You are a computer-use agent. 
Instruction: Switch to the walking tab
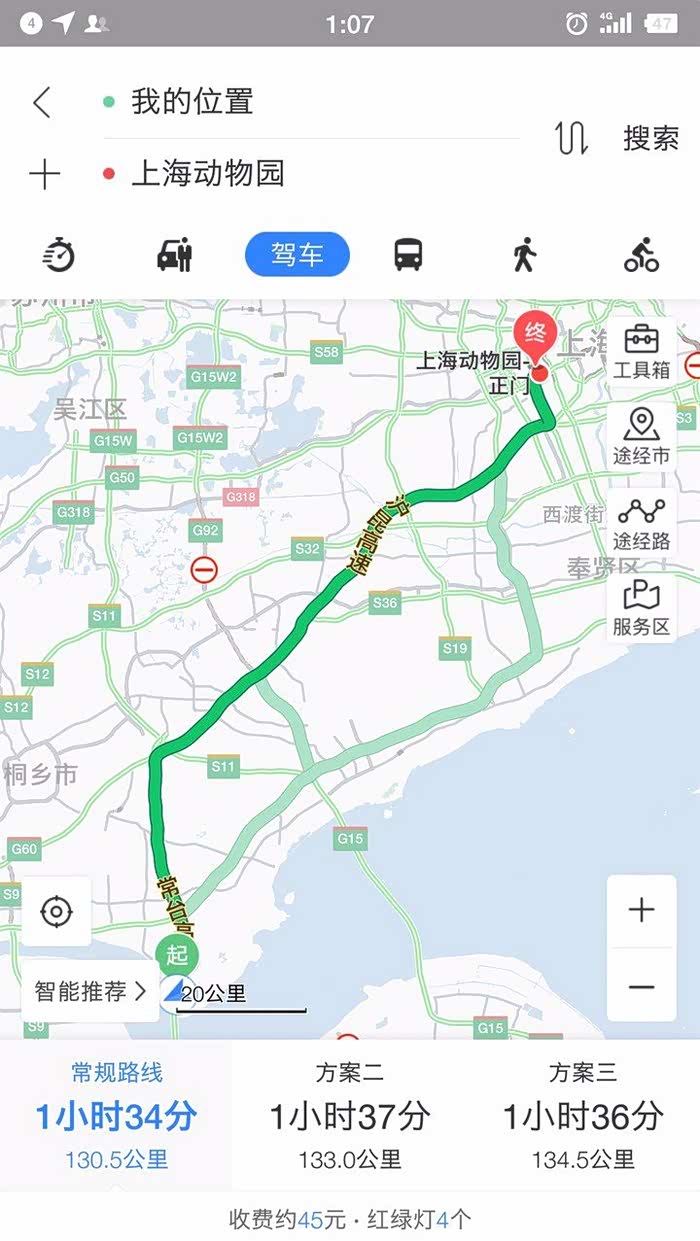(x=524, y=255)
